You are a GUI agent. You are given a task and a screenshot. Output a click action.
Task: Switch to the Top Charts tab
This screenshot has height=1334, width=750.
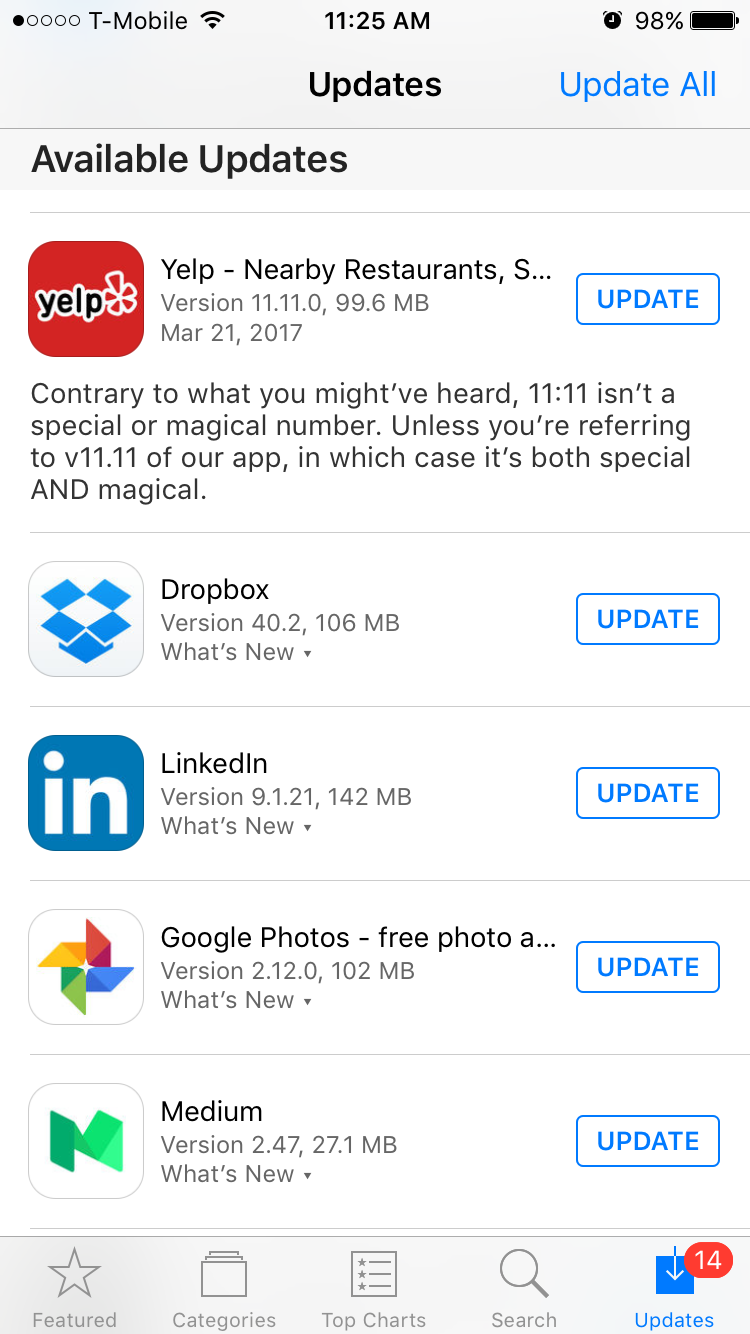[x=374, y=1288]
